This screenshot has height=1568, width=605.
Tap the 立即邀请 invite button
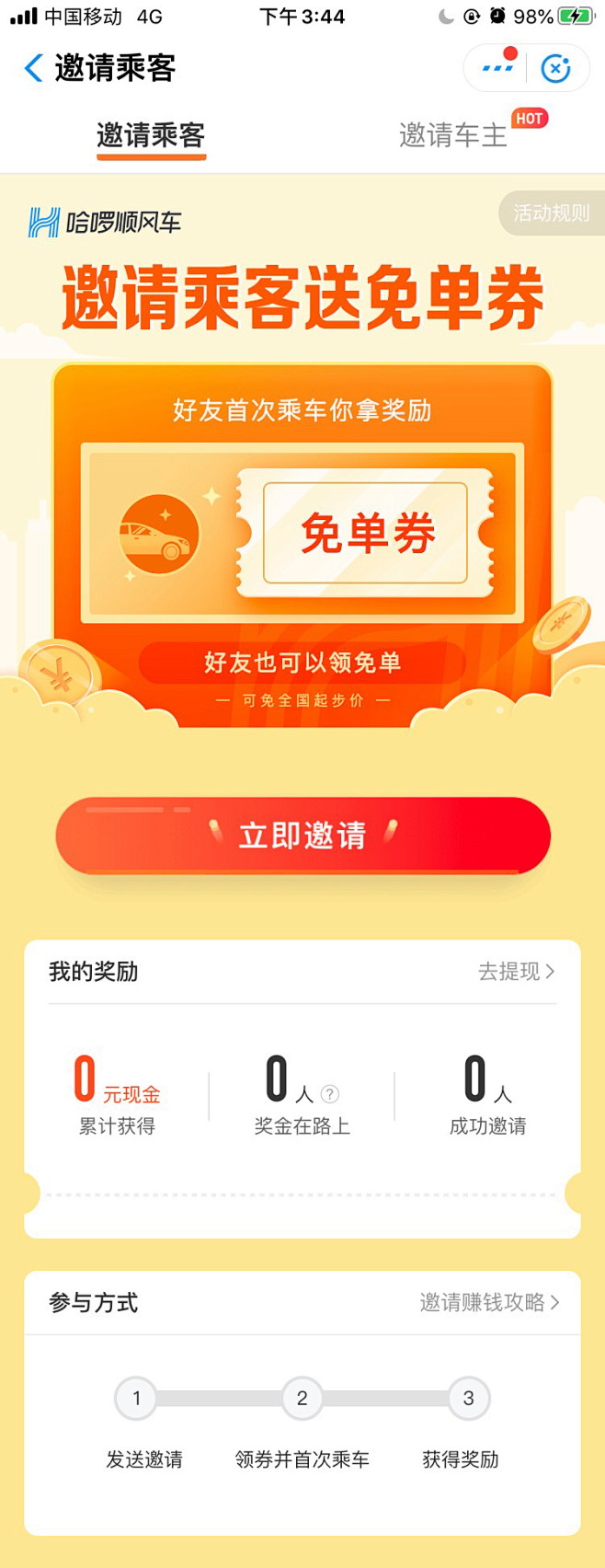302,836
